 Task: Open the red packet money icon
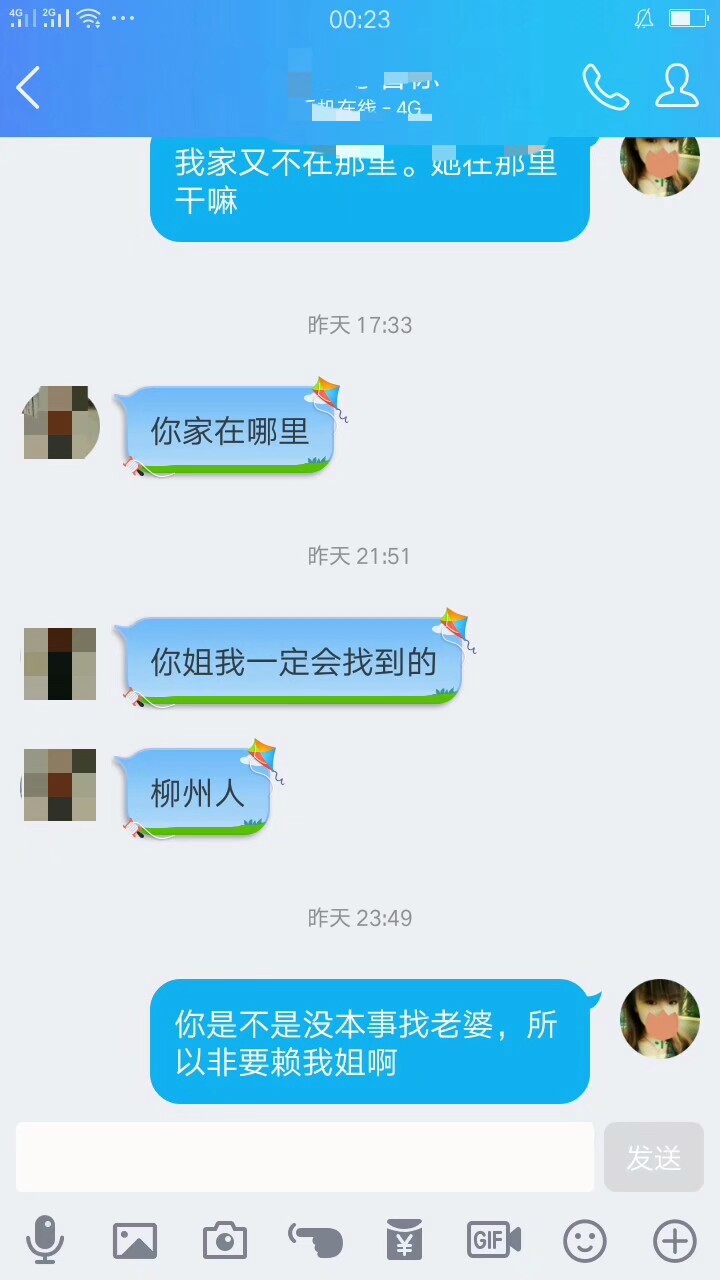tap(404, 1240)
